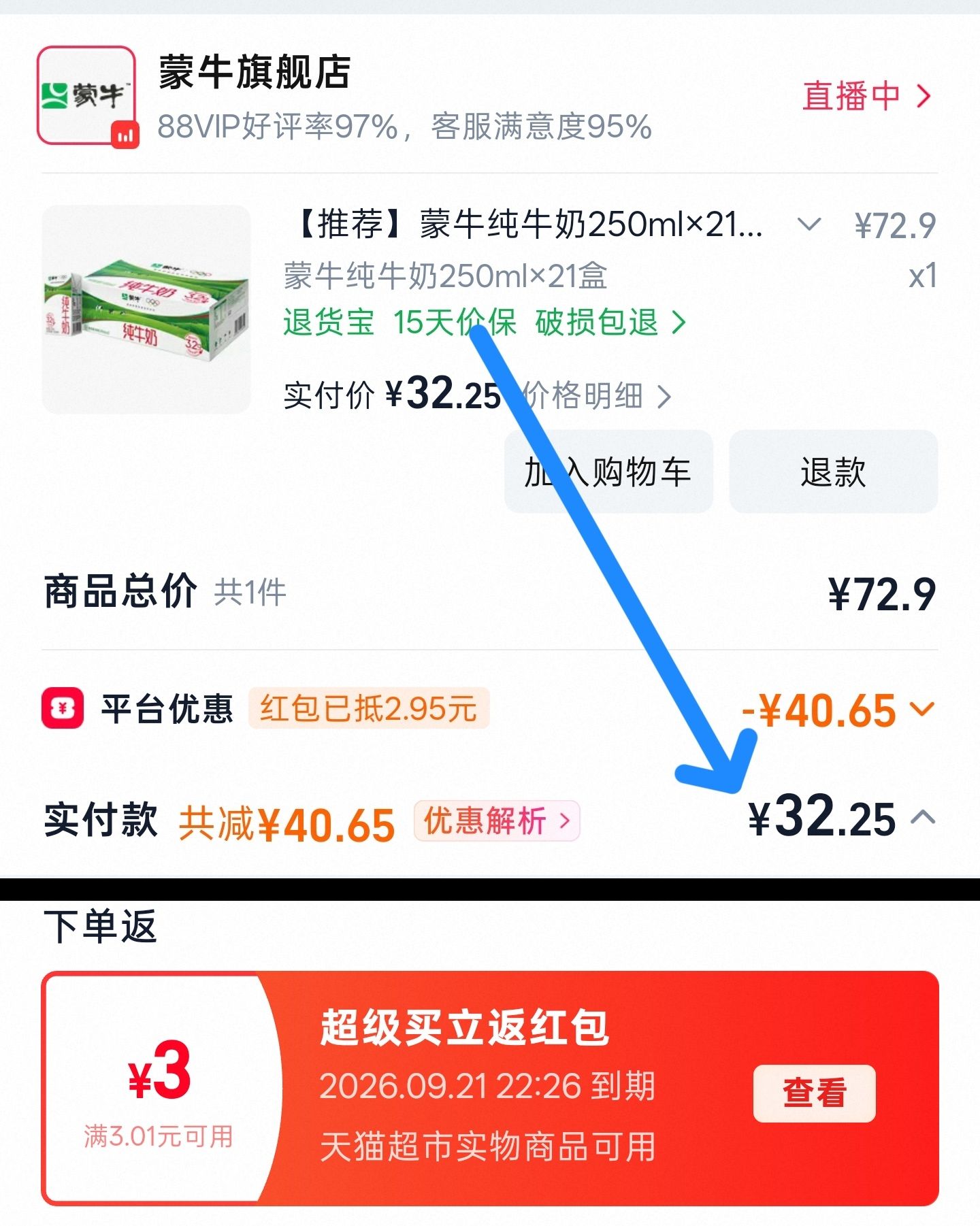Request a refund with 退款
This screenshot has width=980, height=1226.
[x=834, y=471]
